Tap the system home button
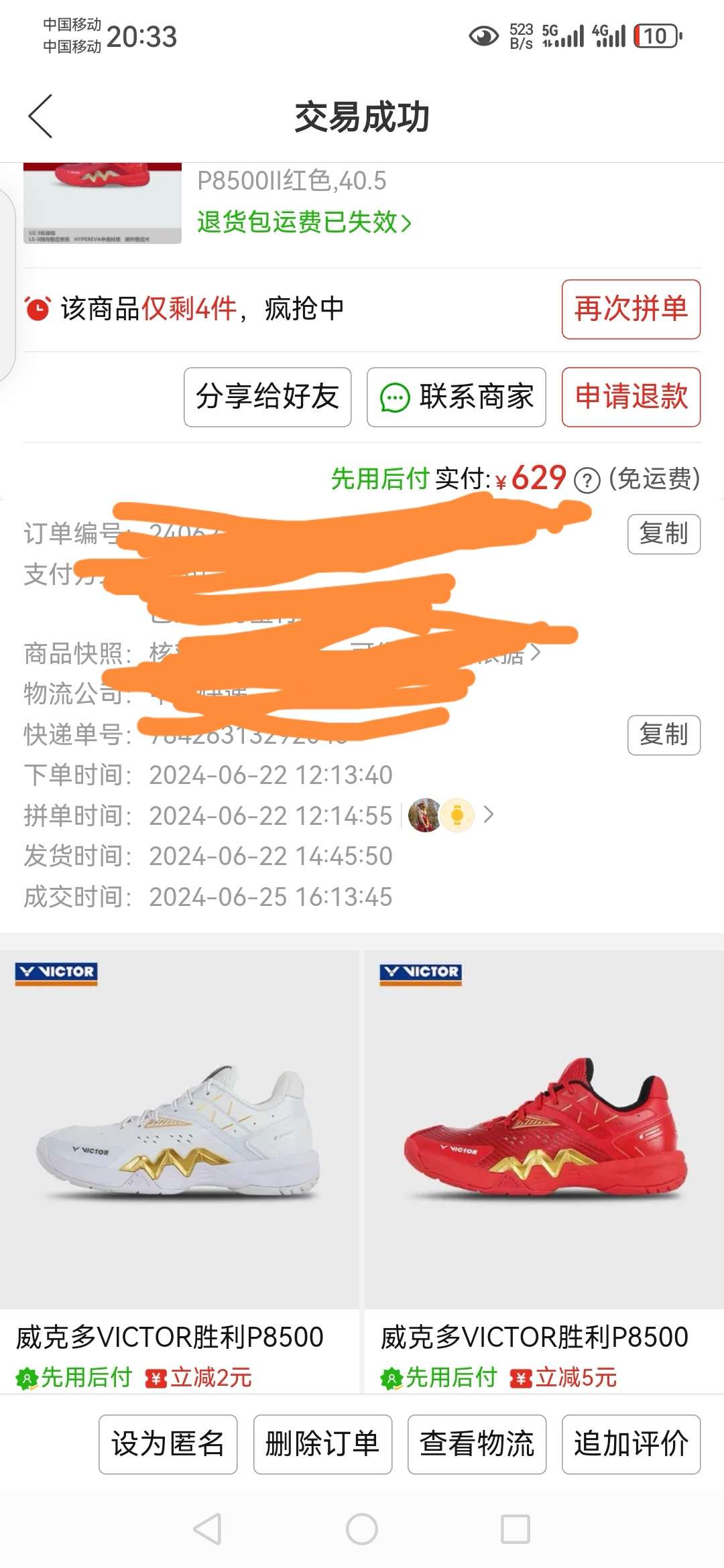The height and width of the screenshot is (1568, 724). (362, 1529)
